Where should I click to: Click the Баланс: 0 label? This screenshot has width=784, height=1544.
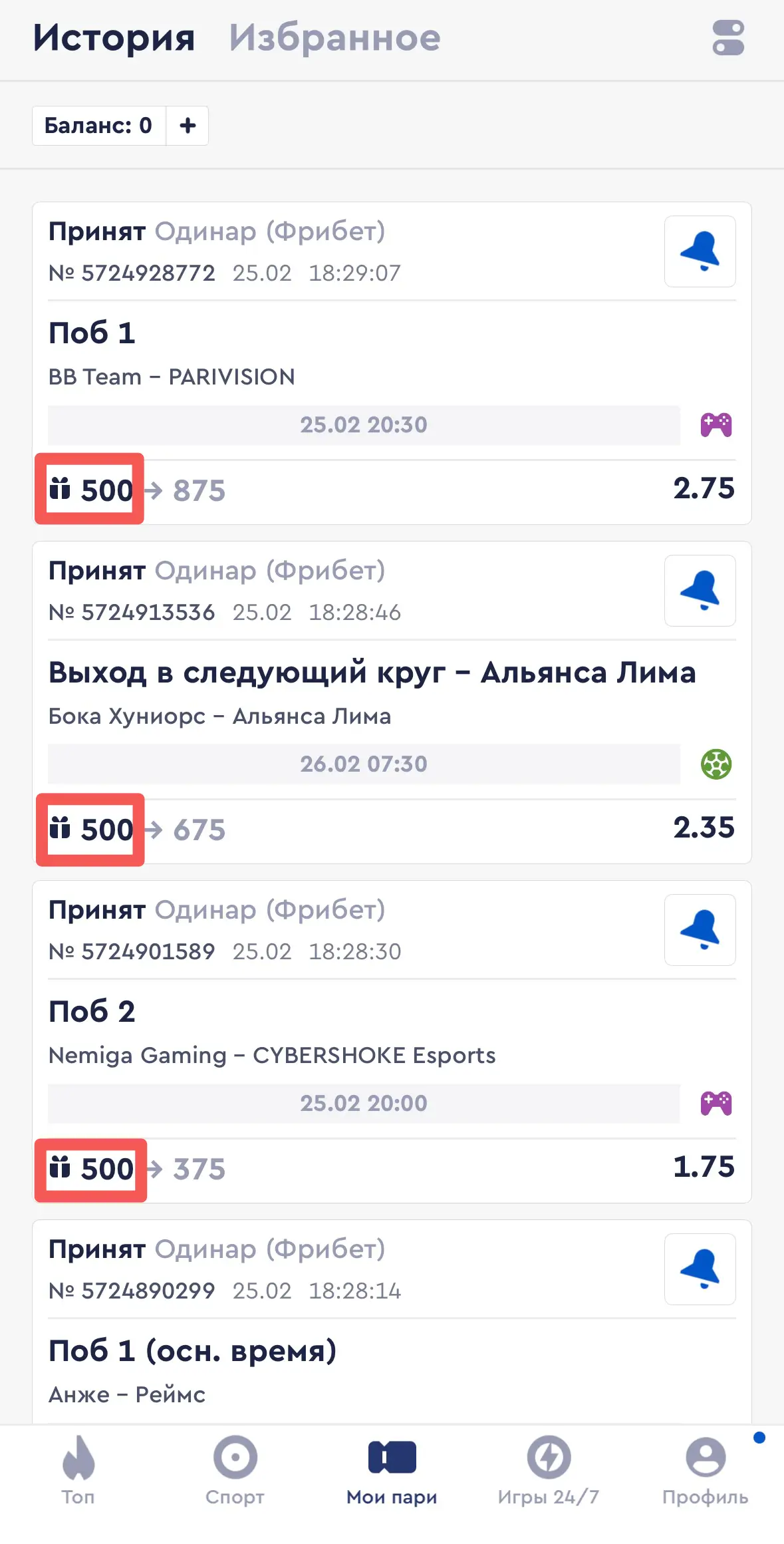(98, 125)
